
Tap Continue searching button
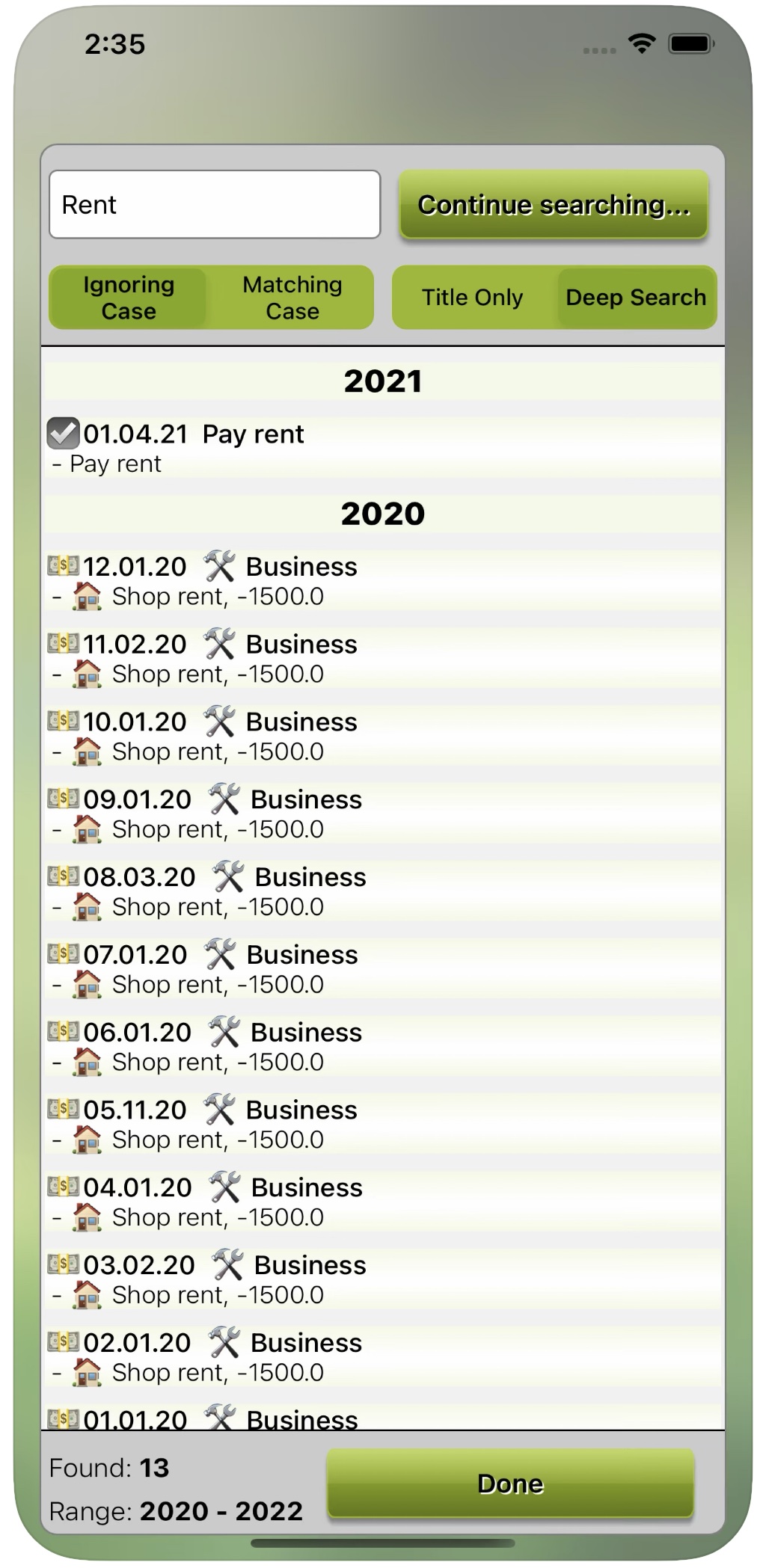[x=554, y=205]
